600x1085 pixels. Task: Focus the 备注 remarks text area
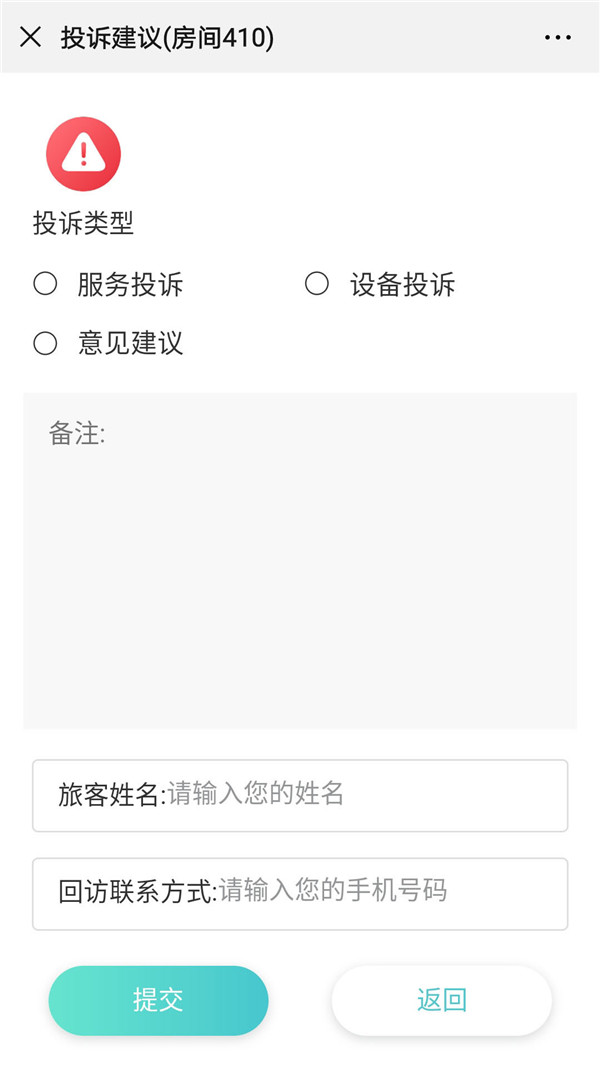point(300,560)
